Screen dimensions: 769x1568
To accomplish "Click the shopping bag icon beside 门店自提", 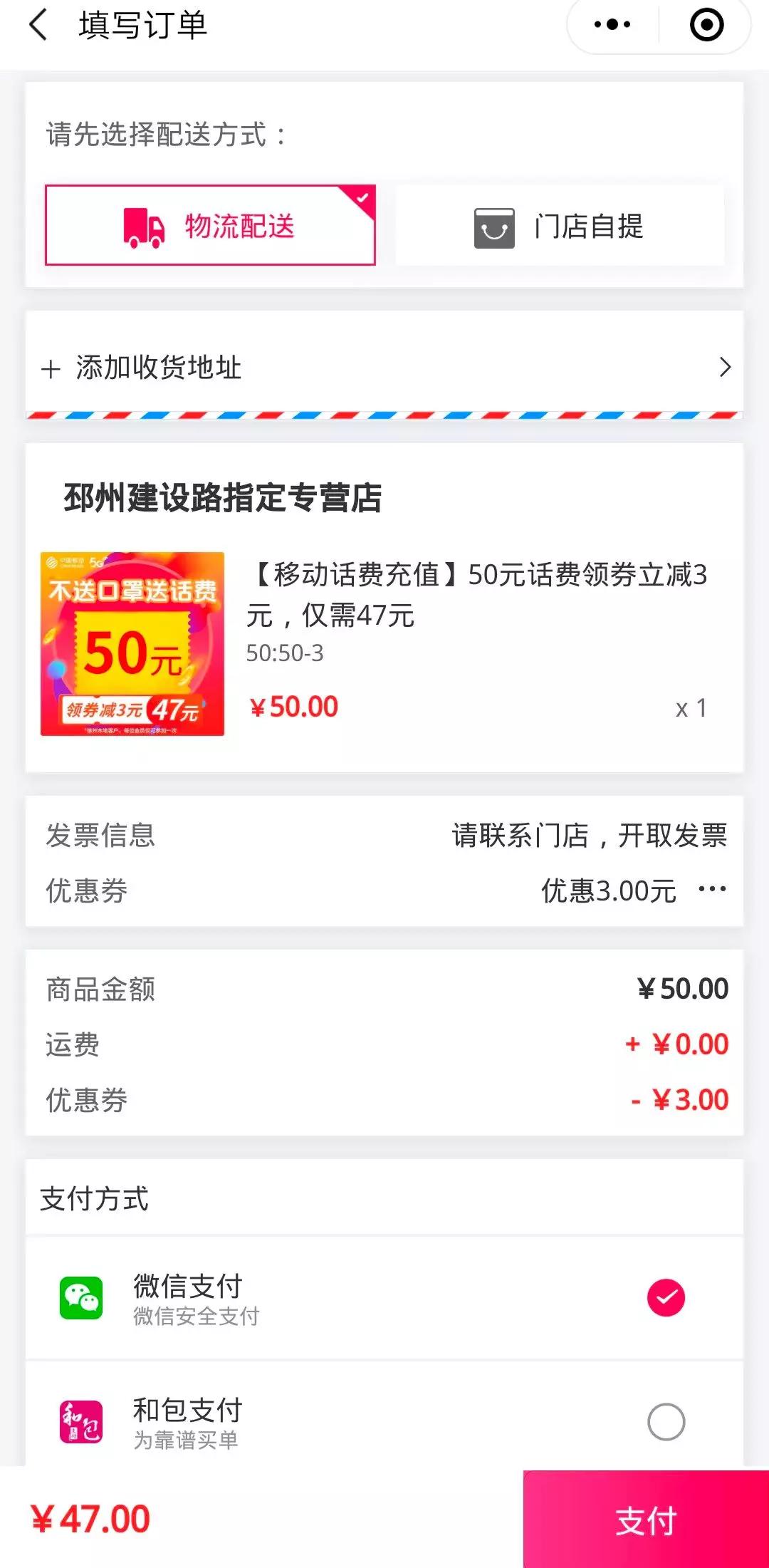I will pyautogui.click(x=493, y=227).
